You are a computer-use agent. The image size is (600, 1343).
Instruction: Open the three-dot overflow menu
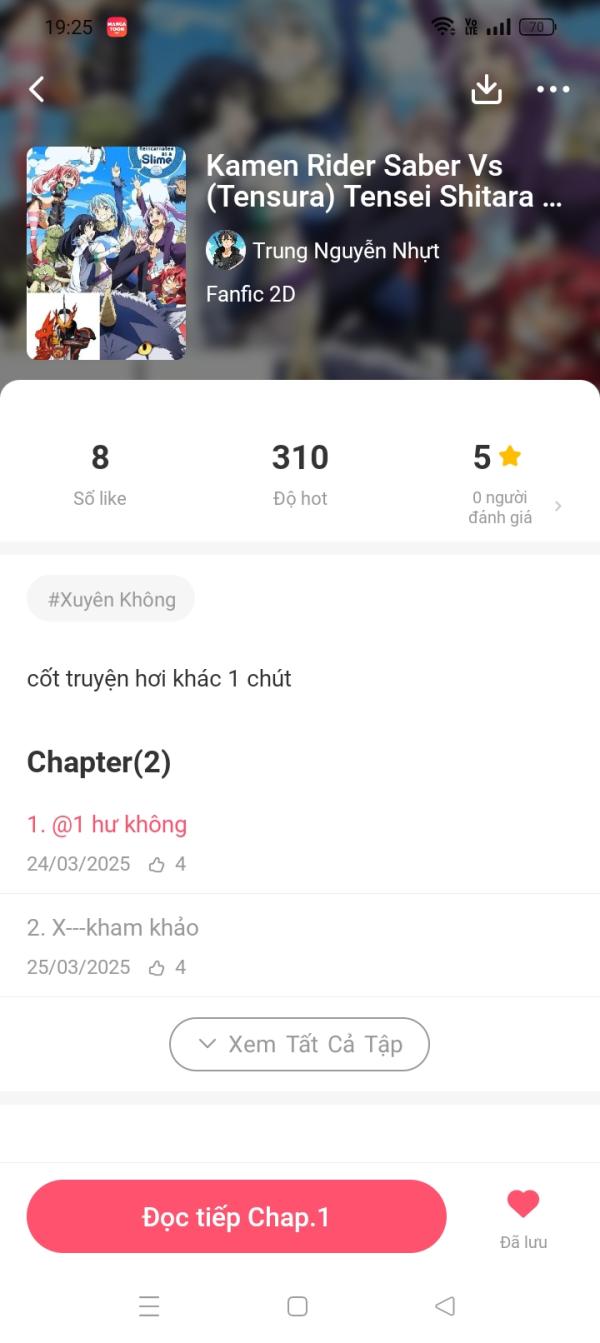(552, 89)
